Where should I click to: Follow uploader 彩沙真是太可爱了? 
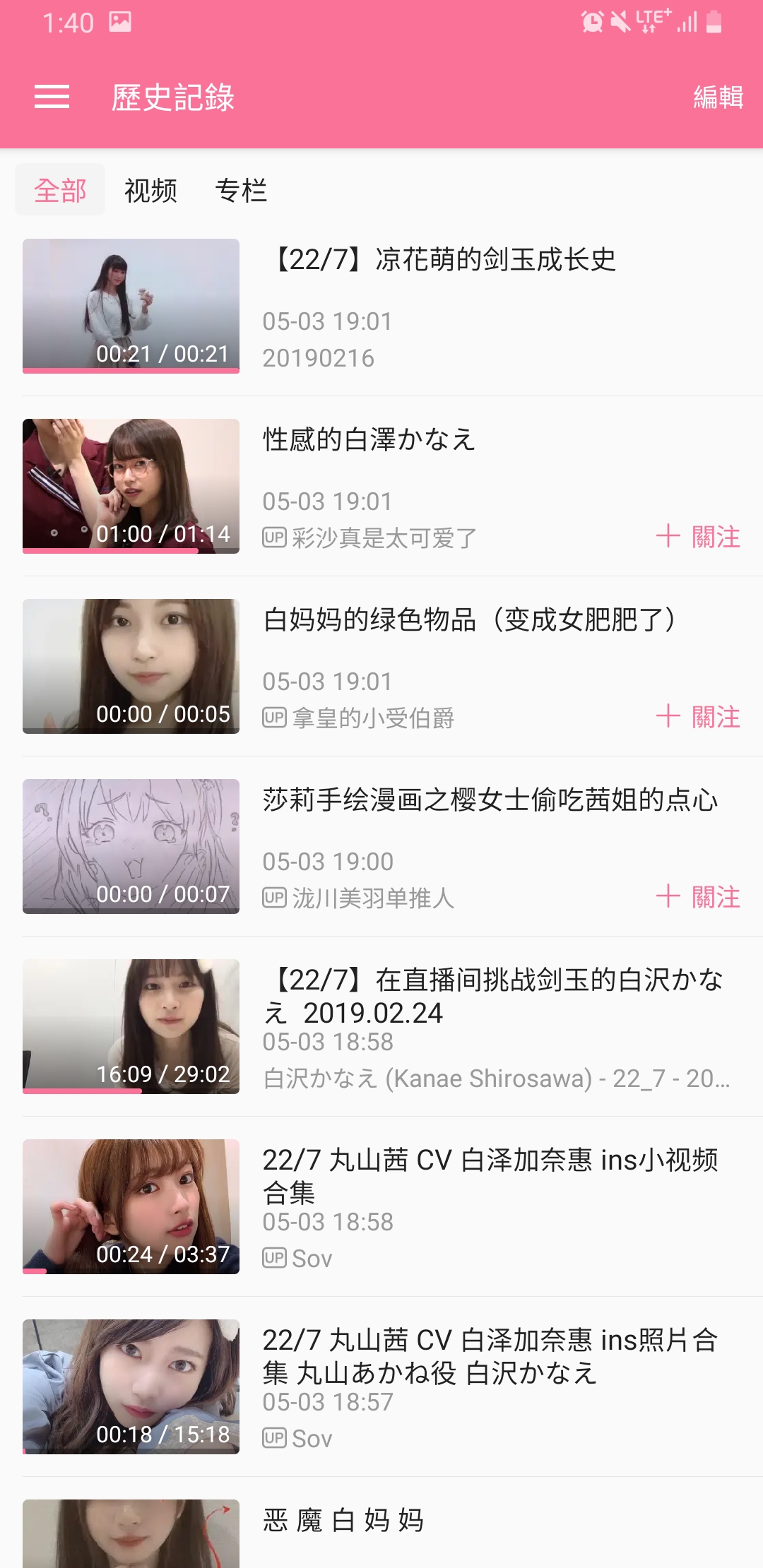click(x=698, y=537)
